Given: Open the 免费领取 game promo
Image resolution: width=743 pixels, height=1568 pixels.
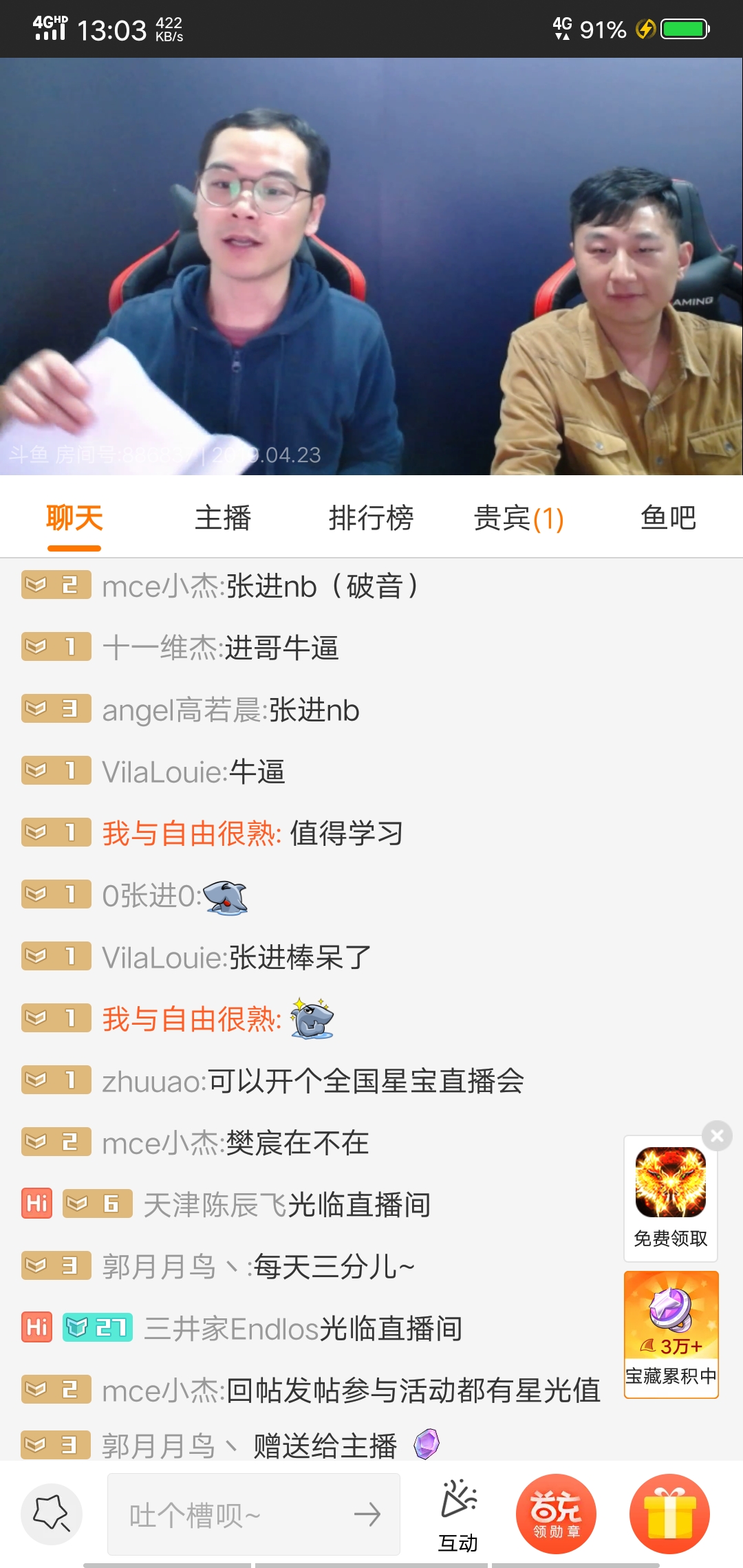Looking at the screenshot, I should [x=671, y=1198].
